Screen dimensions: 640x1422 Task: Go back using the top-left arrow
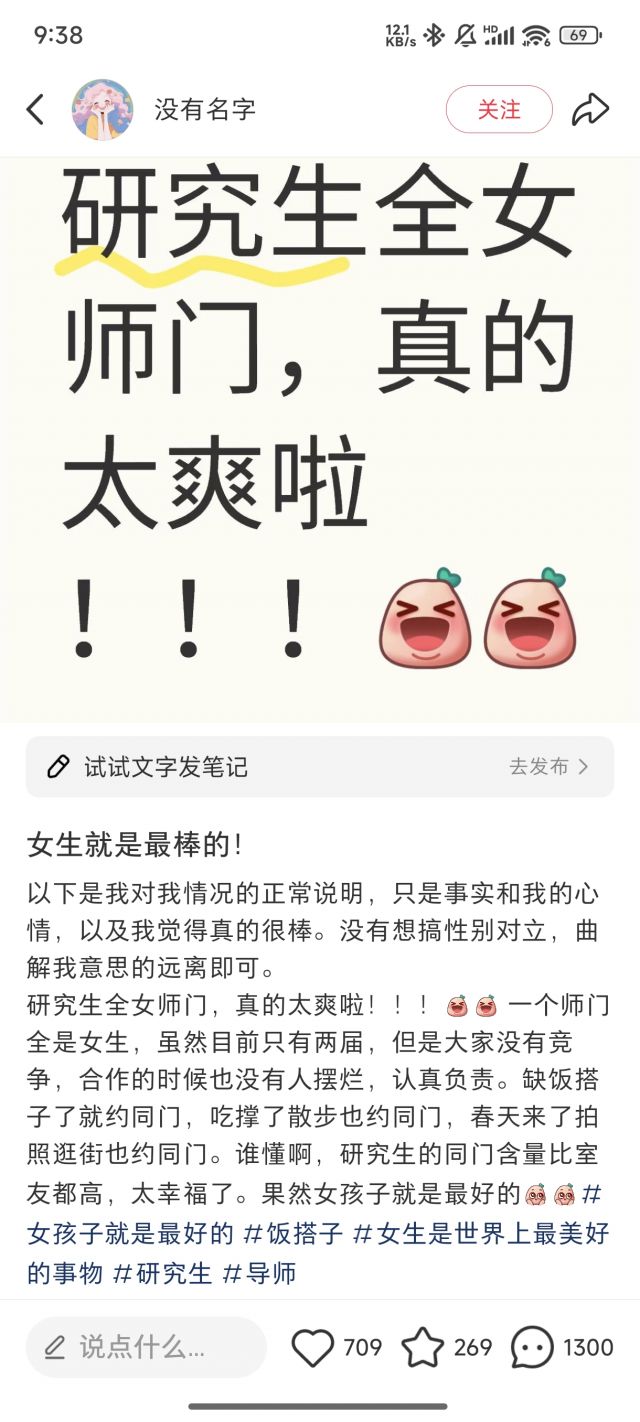pyautogui.click(x=36, y=109)
